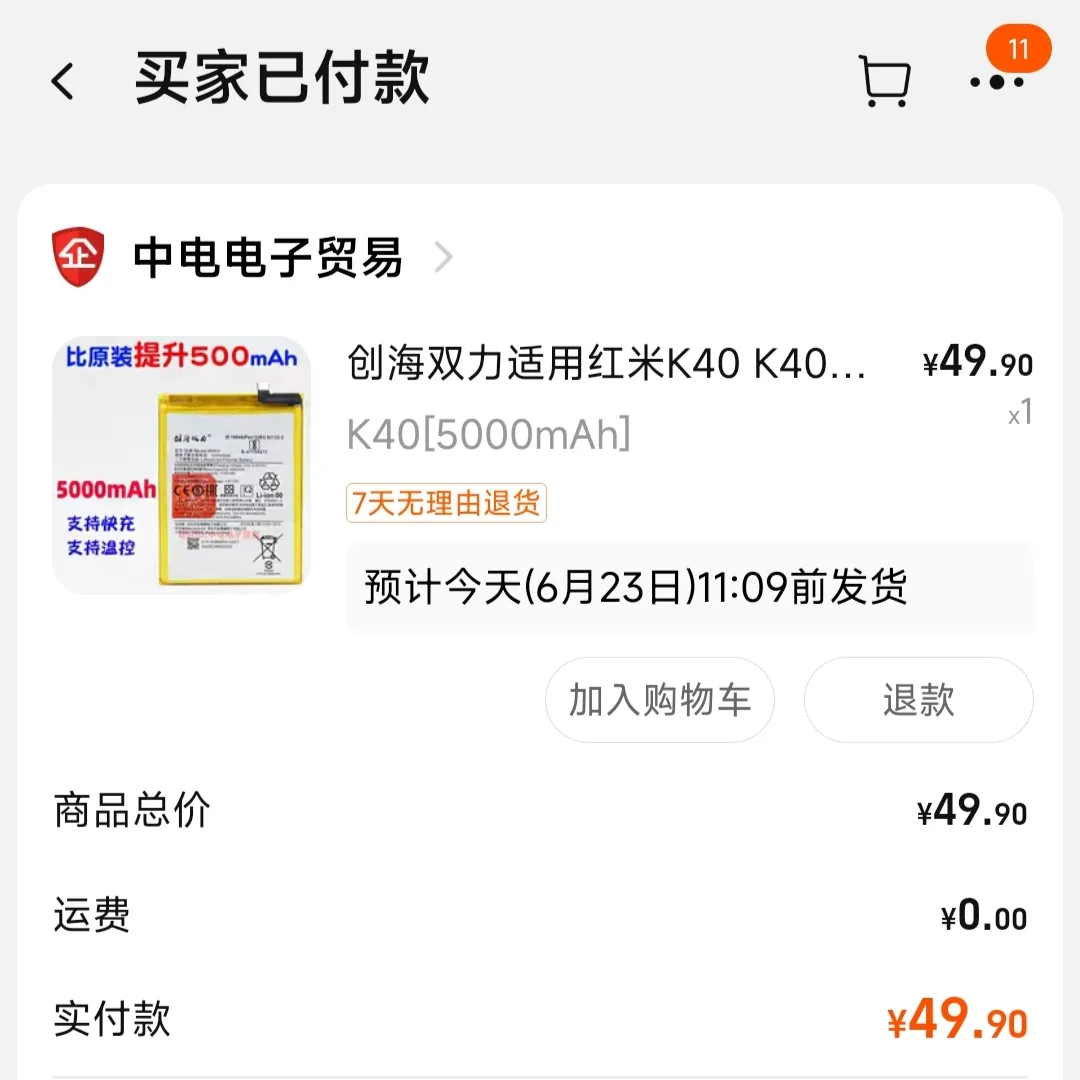Open the three-dot more menu
Image resolution: width=1080 pixels, height=1080 pixels.
pyautogui.click(x=997, y=82)
